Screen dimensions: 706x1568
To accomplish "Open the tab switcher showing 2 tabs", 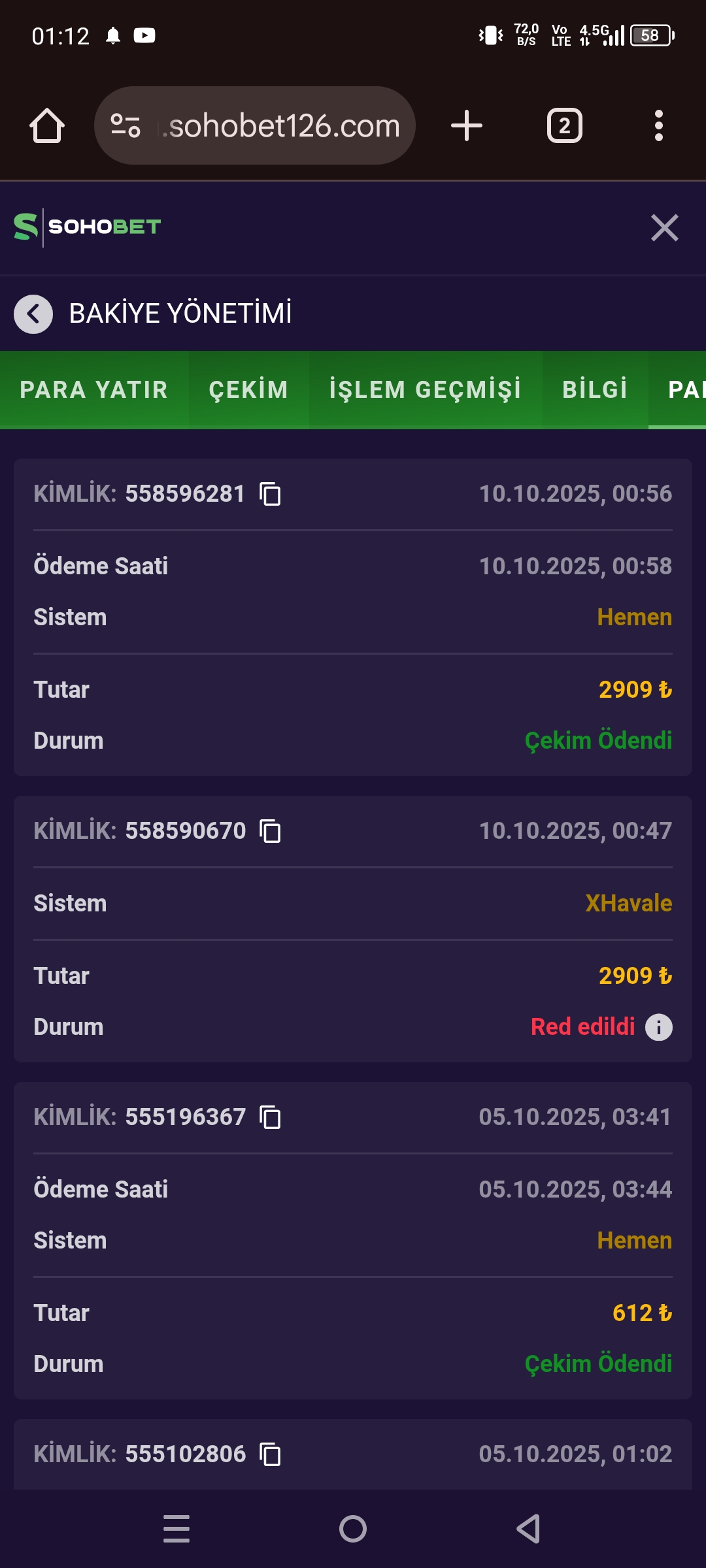I will point(564,125).
